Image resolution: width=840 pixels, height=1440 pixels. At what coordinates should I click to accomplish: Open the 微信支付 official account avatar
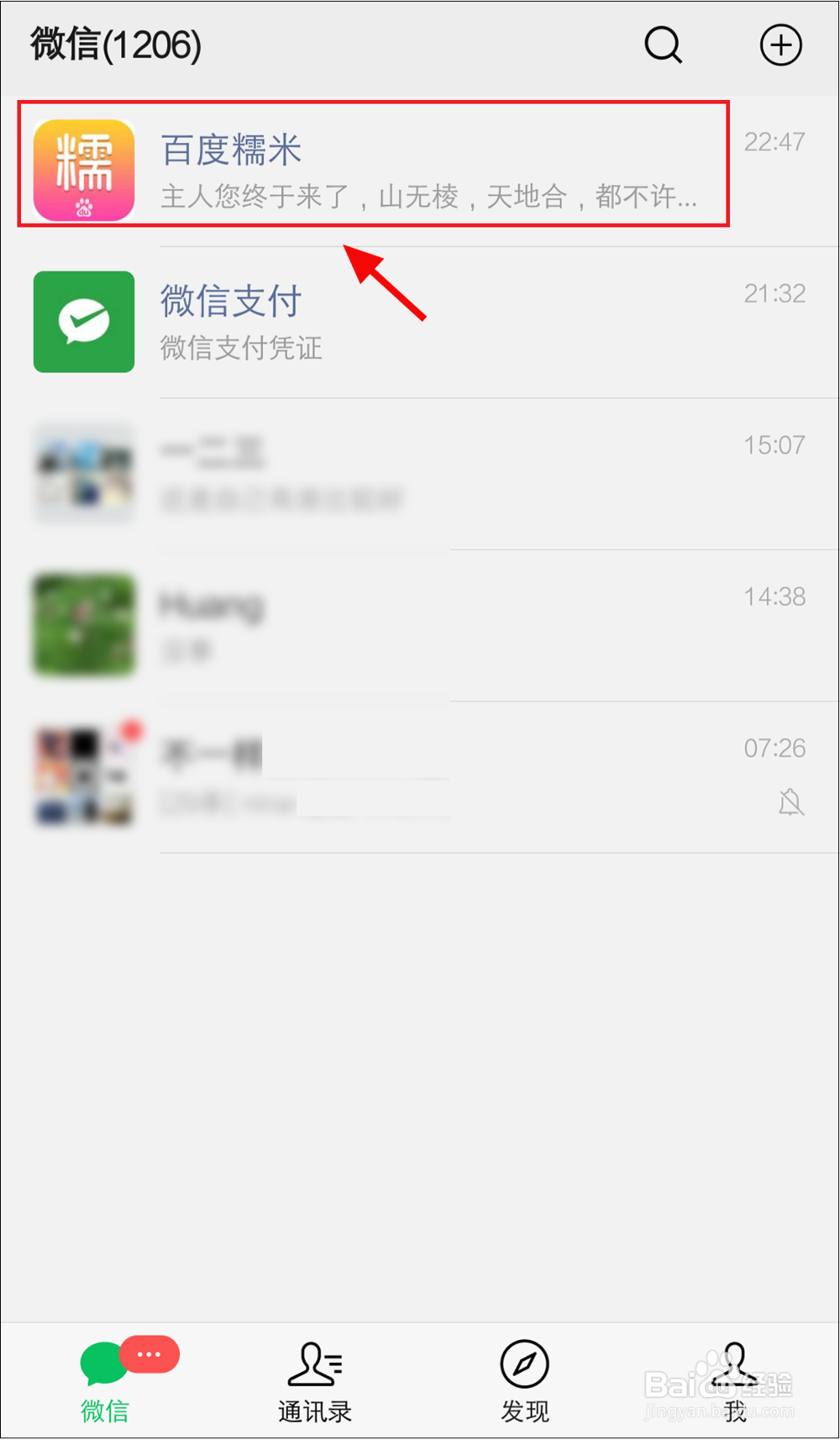82,322
